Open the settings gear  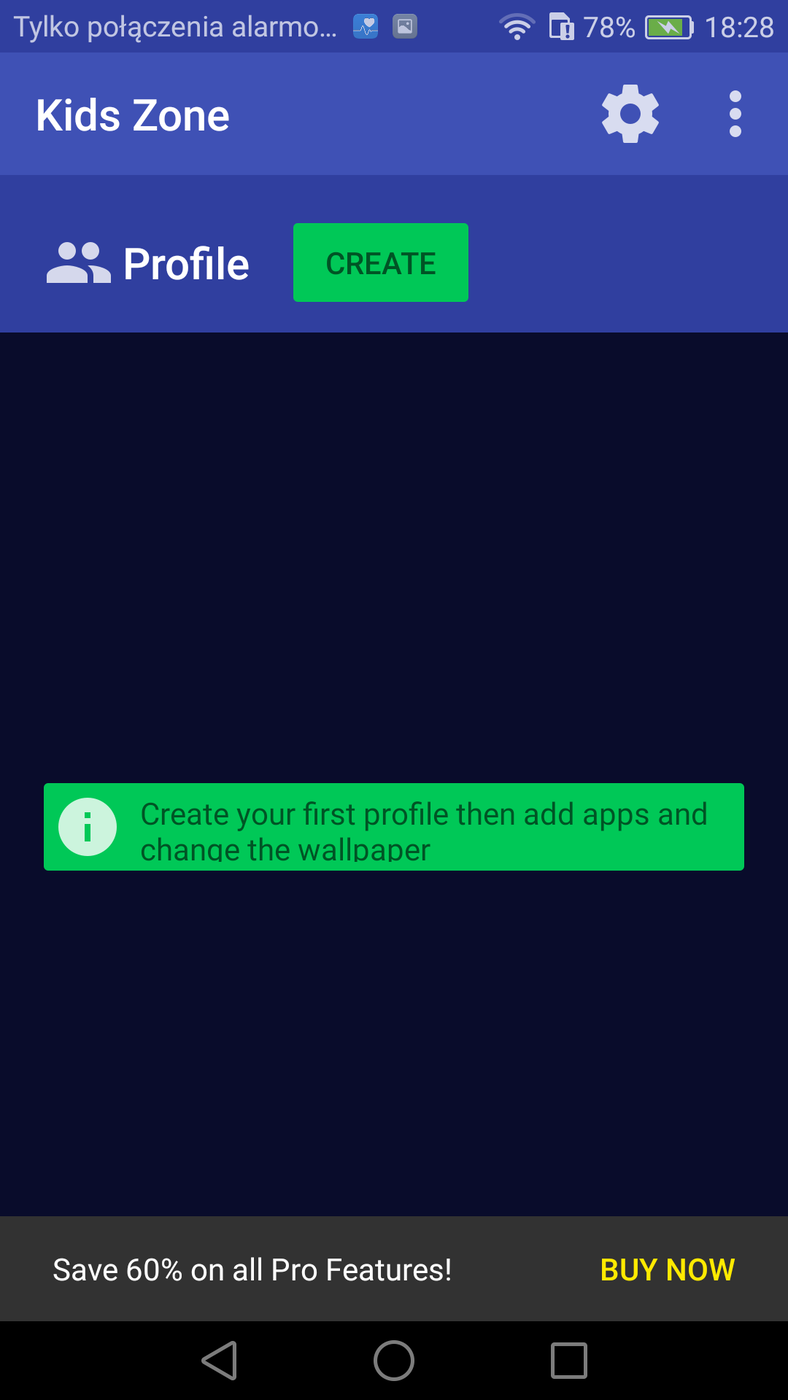[x=630, y=114]
